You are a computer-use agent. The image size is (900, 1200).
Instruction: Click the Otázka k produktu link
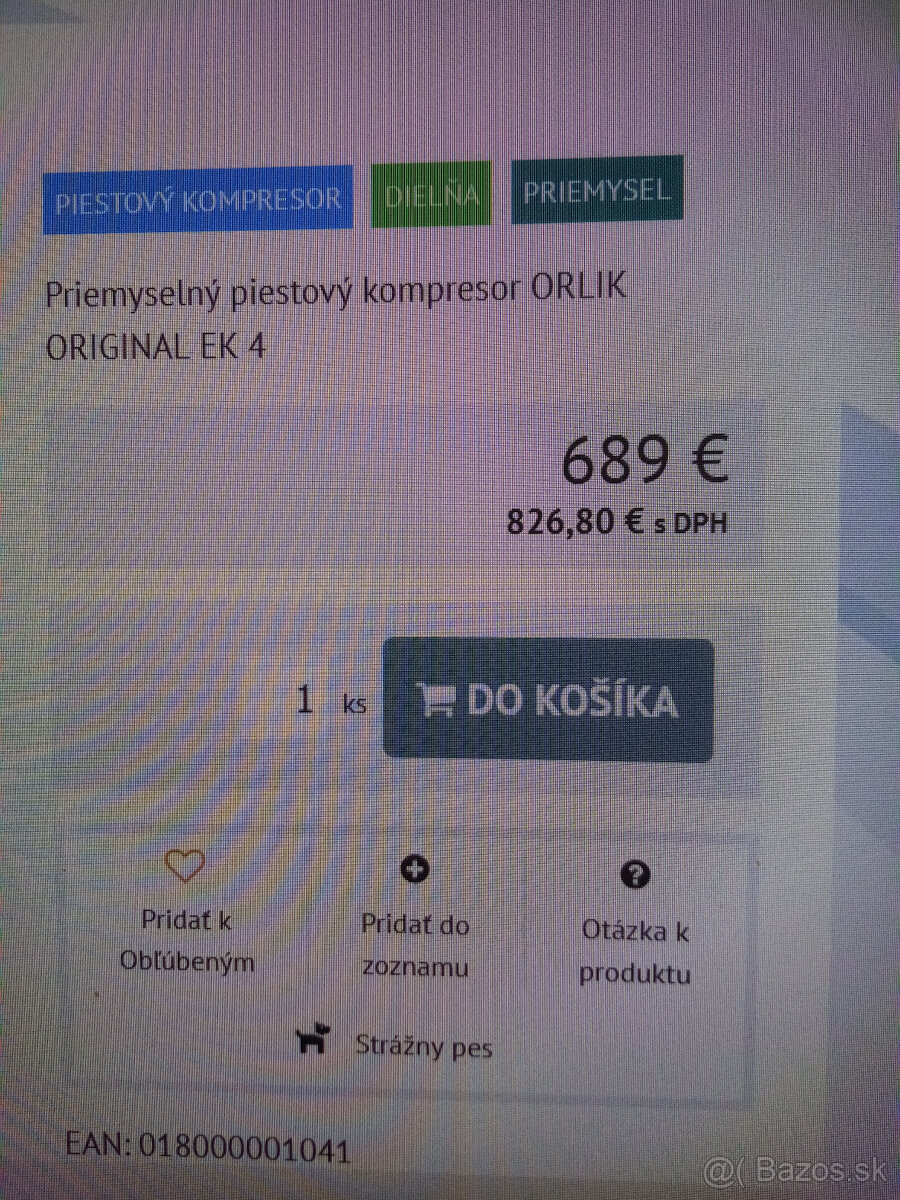click(x=635, y=951)
